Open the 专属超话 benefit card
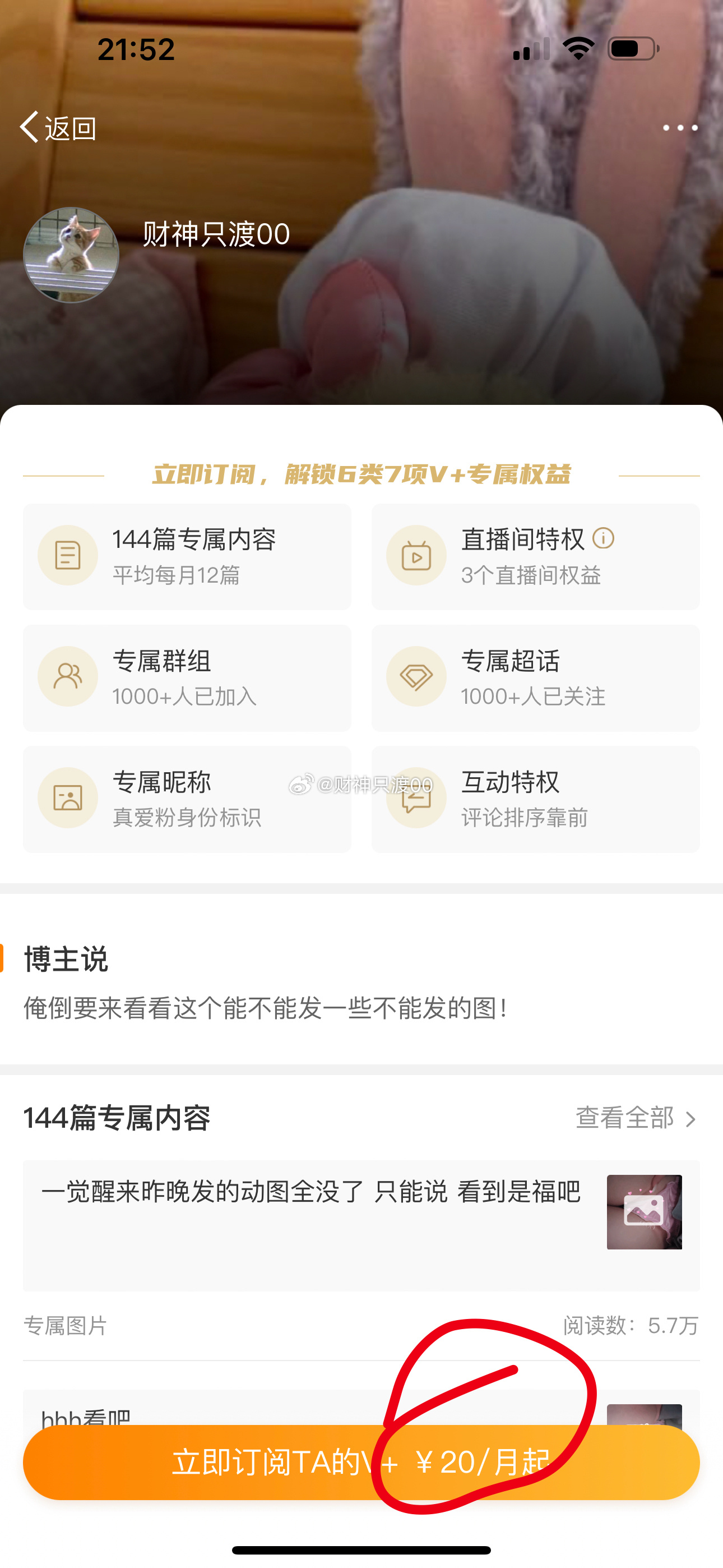Viewport: 723px width, 1568px height. (x=536, y=677)
